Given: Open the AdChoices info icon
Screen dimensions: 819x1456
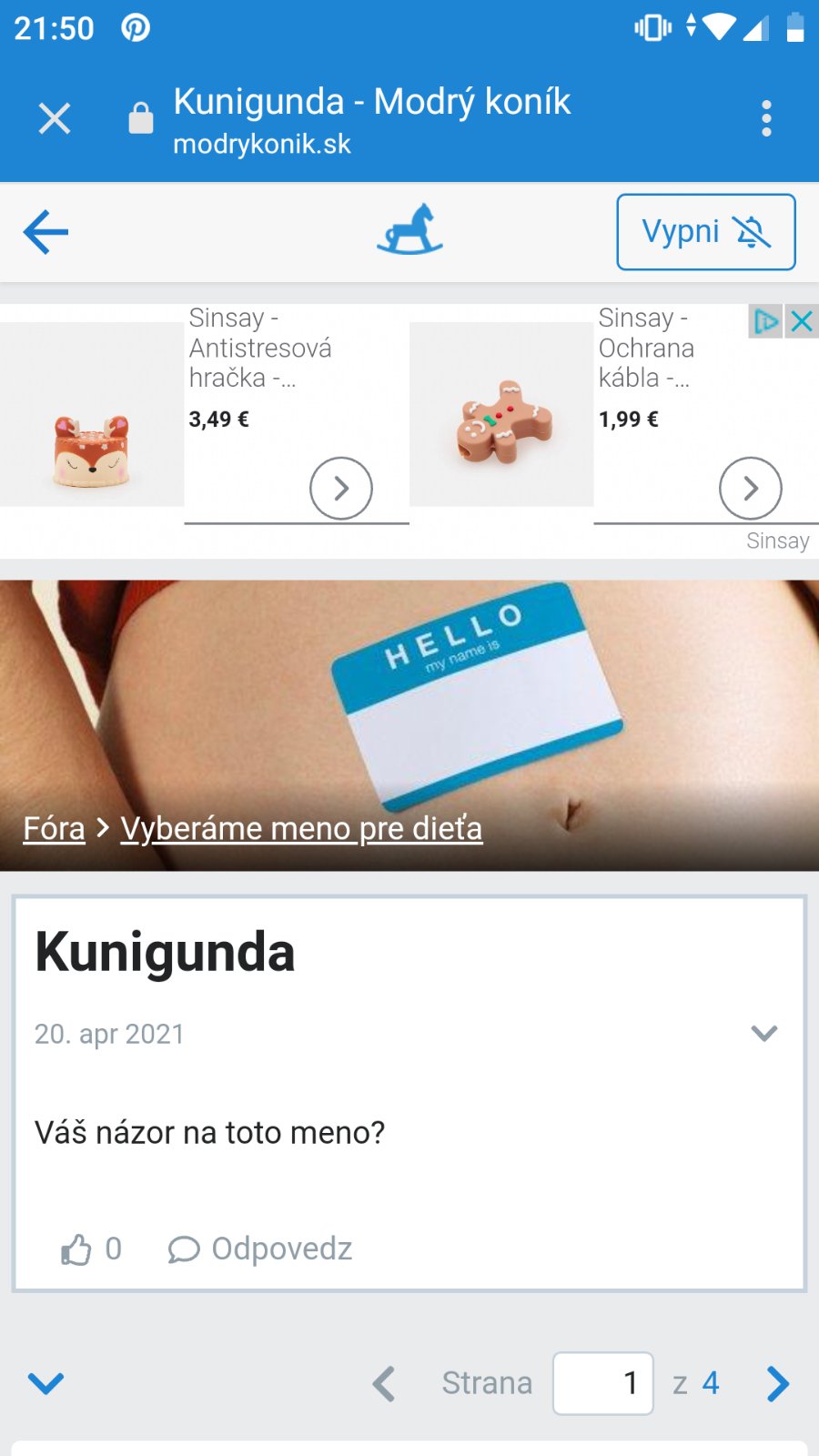Looking at the screenshot, I should 766,321.
